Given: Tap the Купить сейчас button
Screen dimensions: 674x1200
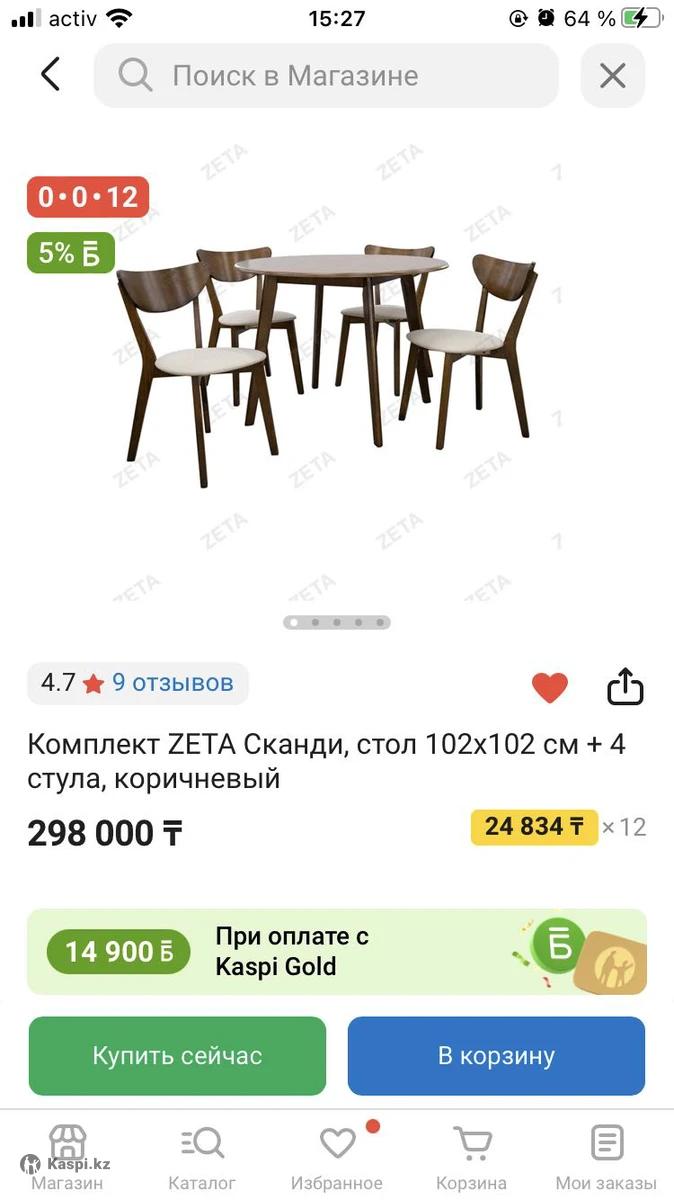Looking at the screenshot, I should [178, 1056].
